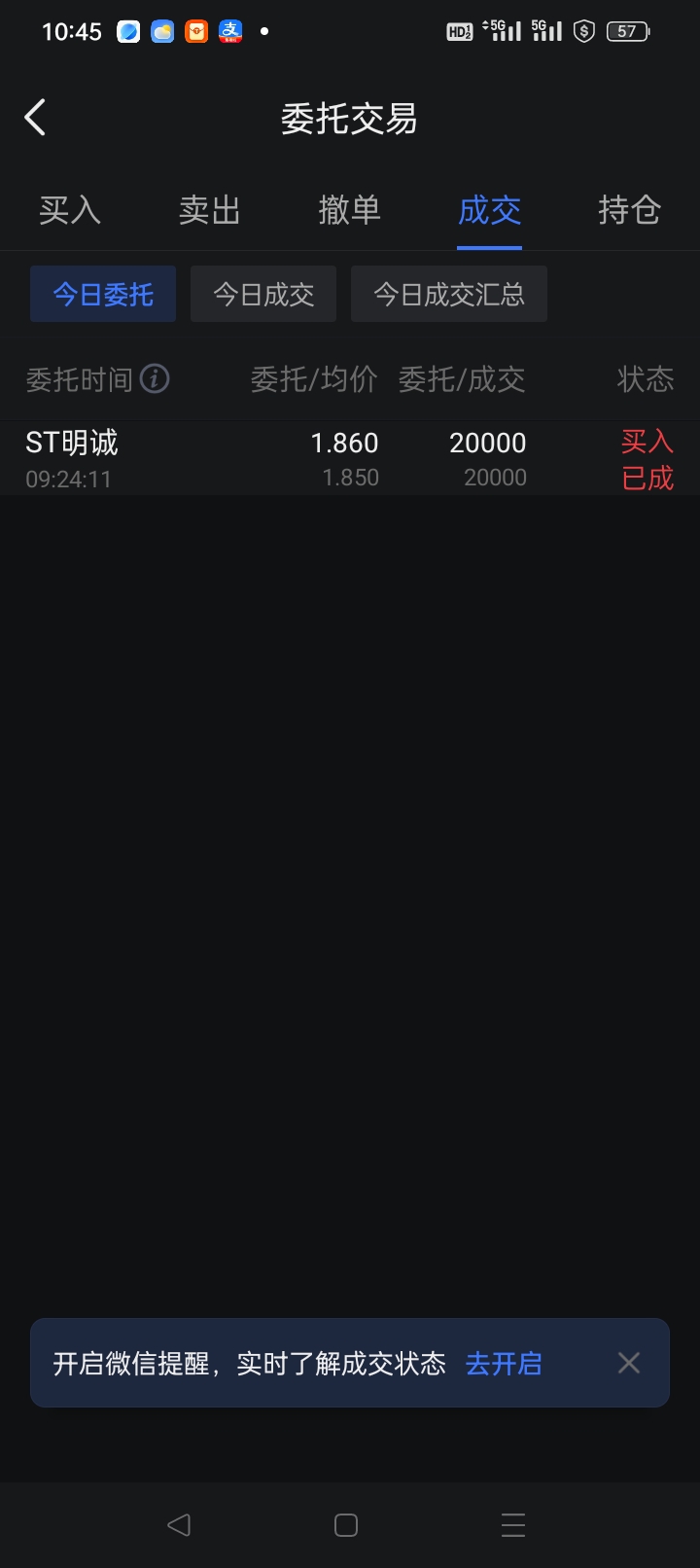The image size is (700, 1568).
Task: Tap the info icon beside 委托时间
Action: 155,378
